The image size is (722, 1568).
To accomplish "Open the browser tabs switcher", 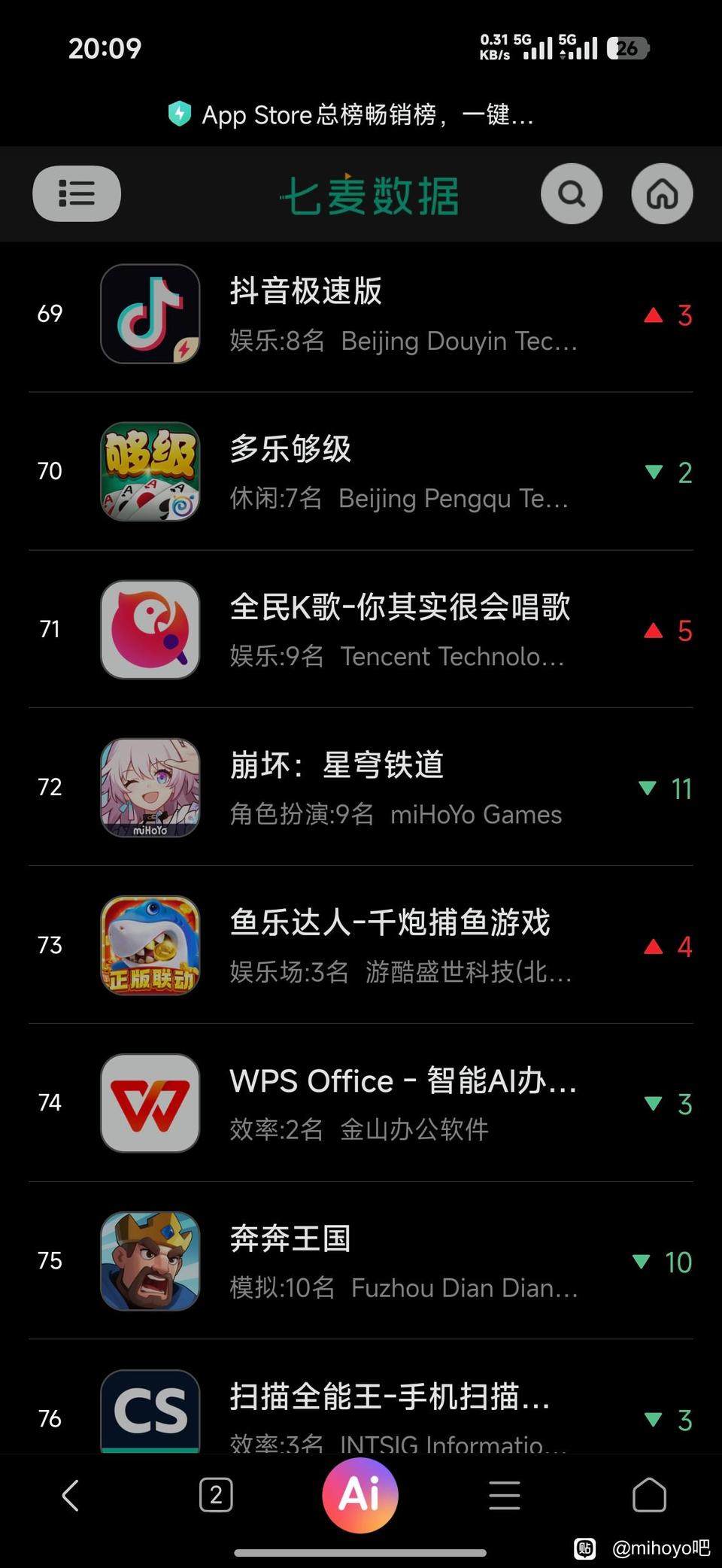I will click(216, 1495).
